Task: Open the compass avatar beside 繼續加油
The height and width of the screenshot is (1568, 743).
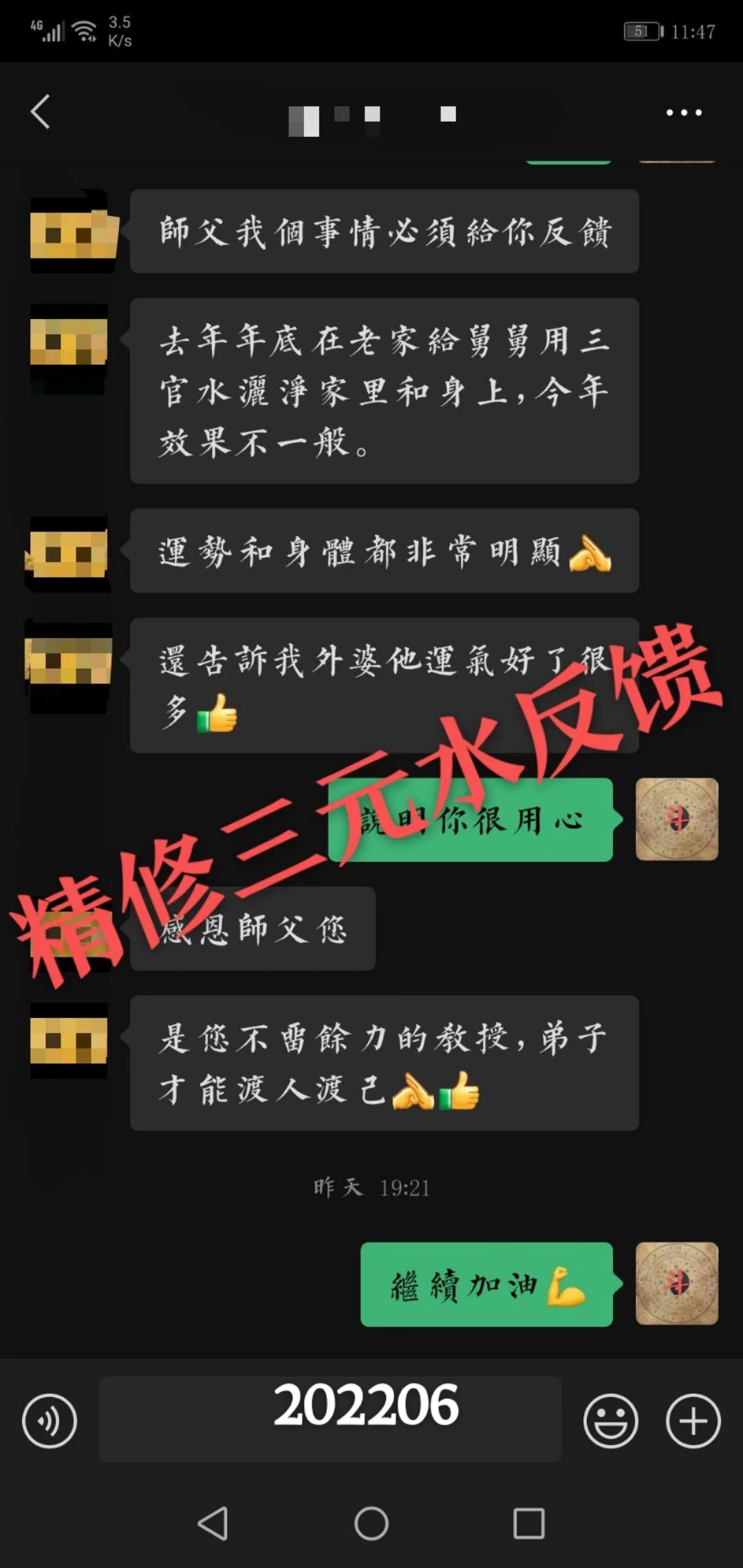Action: coord(677,1283)
